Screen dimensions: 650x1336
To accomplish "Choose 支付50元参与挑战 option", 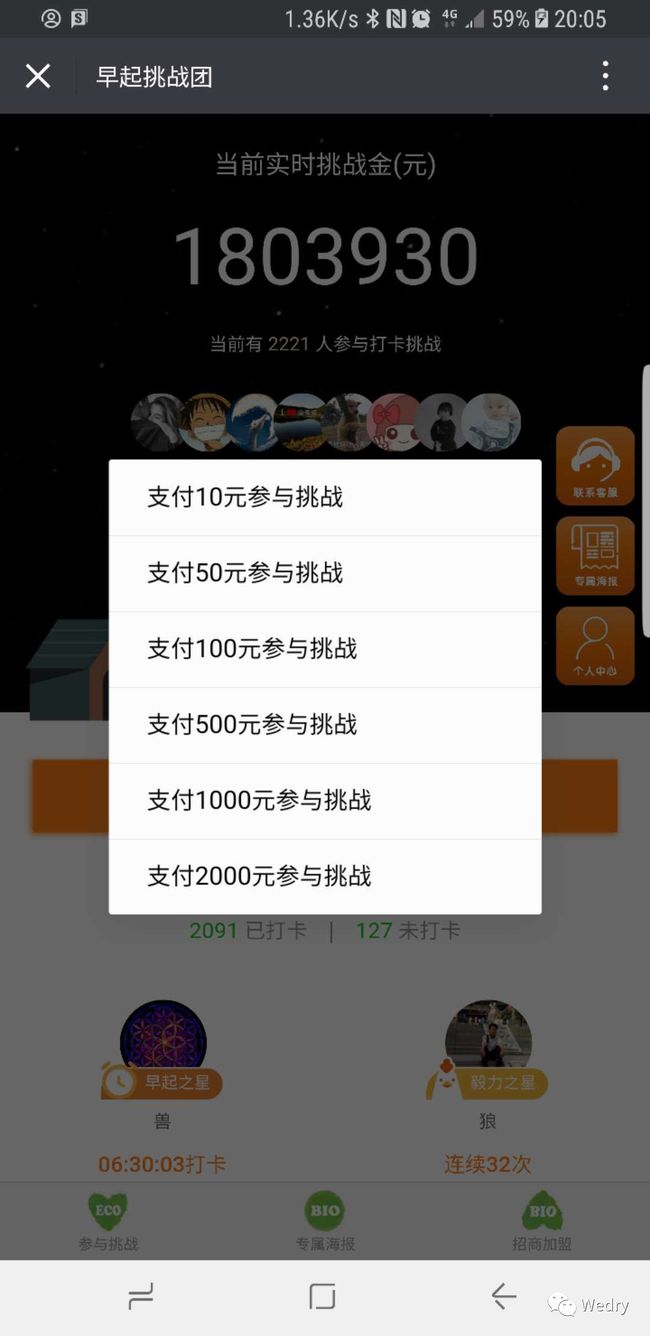I will tap(325, 573).
